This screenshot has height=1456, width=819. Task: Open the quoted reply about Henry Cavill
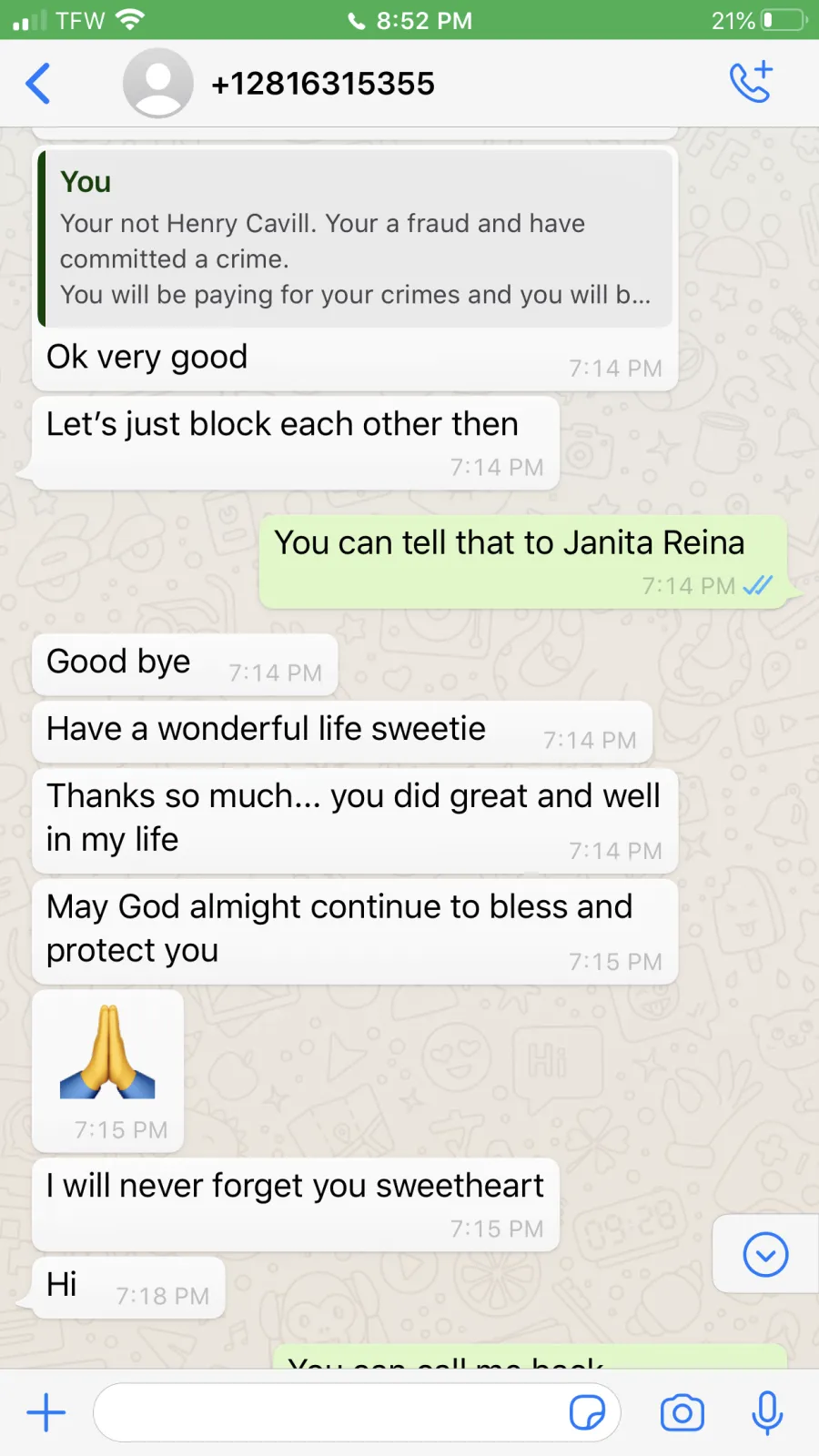point(356,238)
